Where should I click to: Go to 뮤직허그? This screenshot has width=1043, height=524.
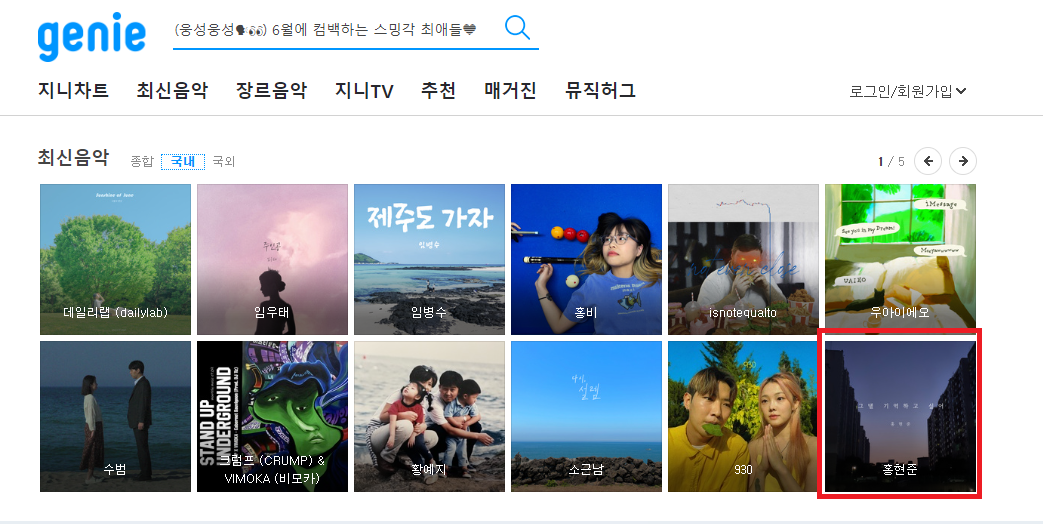[600, 91]
